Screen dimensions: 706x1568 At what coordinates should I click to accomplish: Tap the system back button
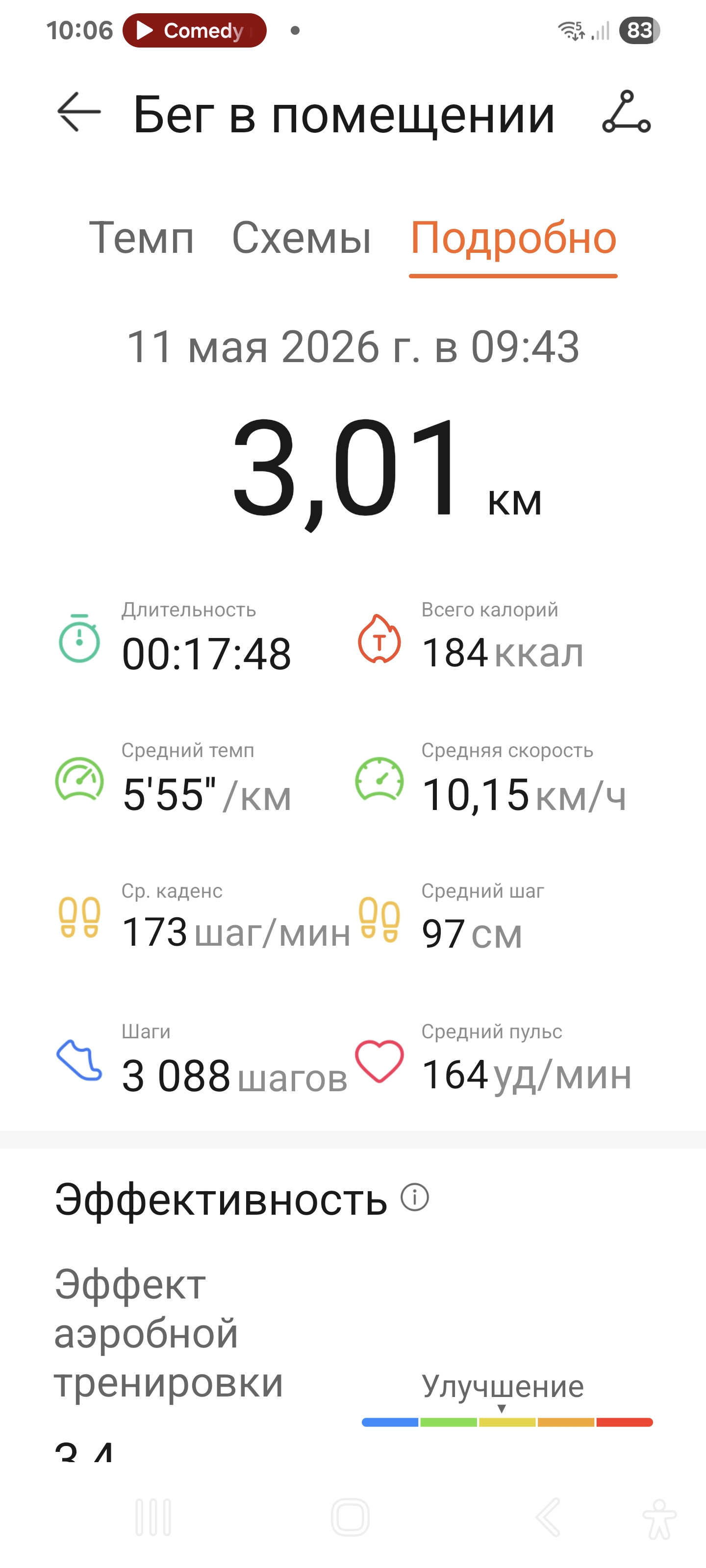[x=548, y=1518]
